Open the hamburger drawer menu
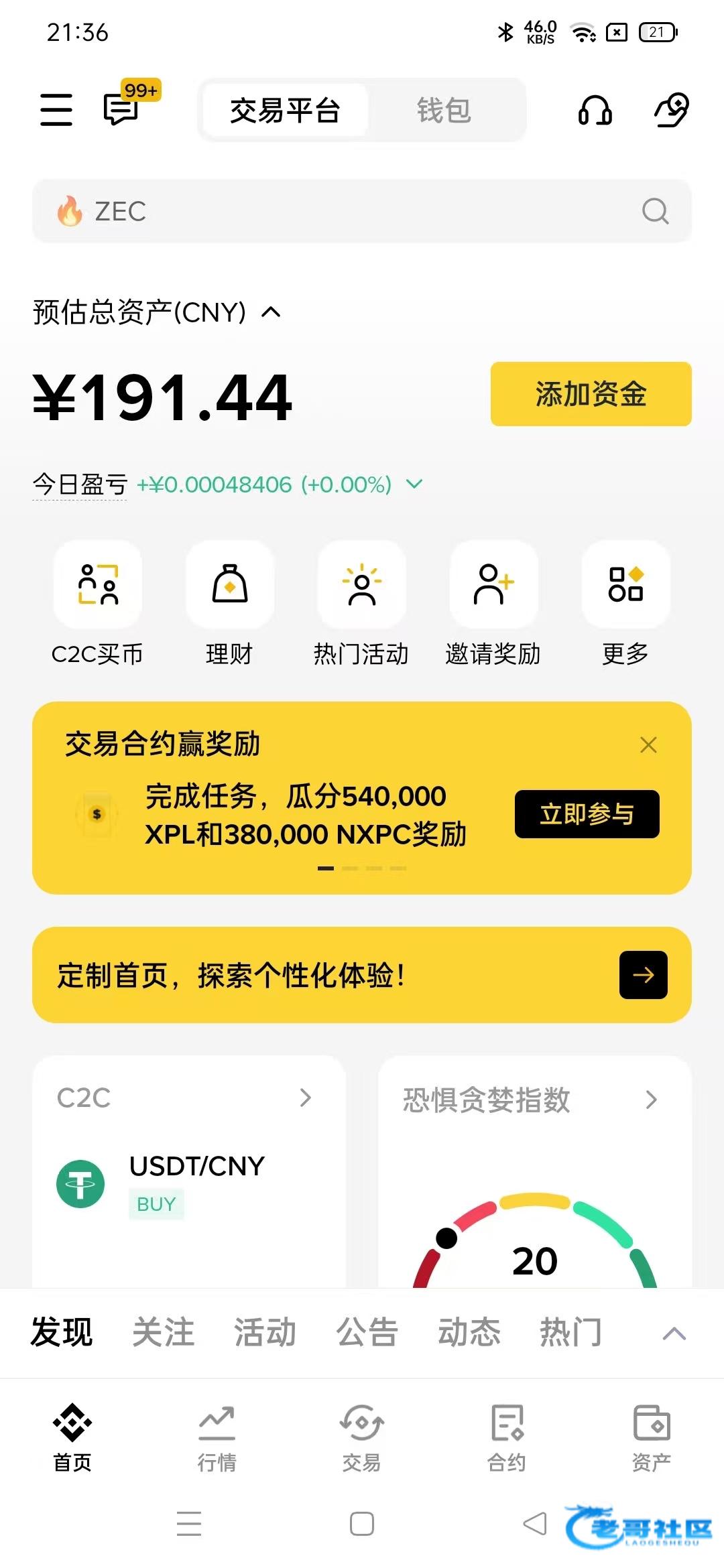The height and width of the screenshot is (1568, 724). point(56,110)
